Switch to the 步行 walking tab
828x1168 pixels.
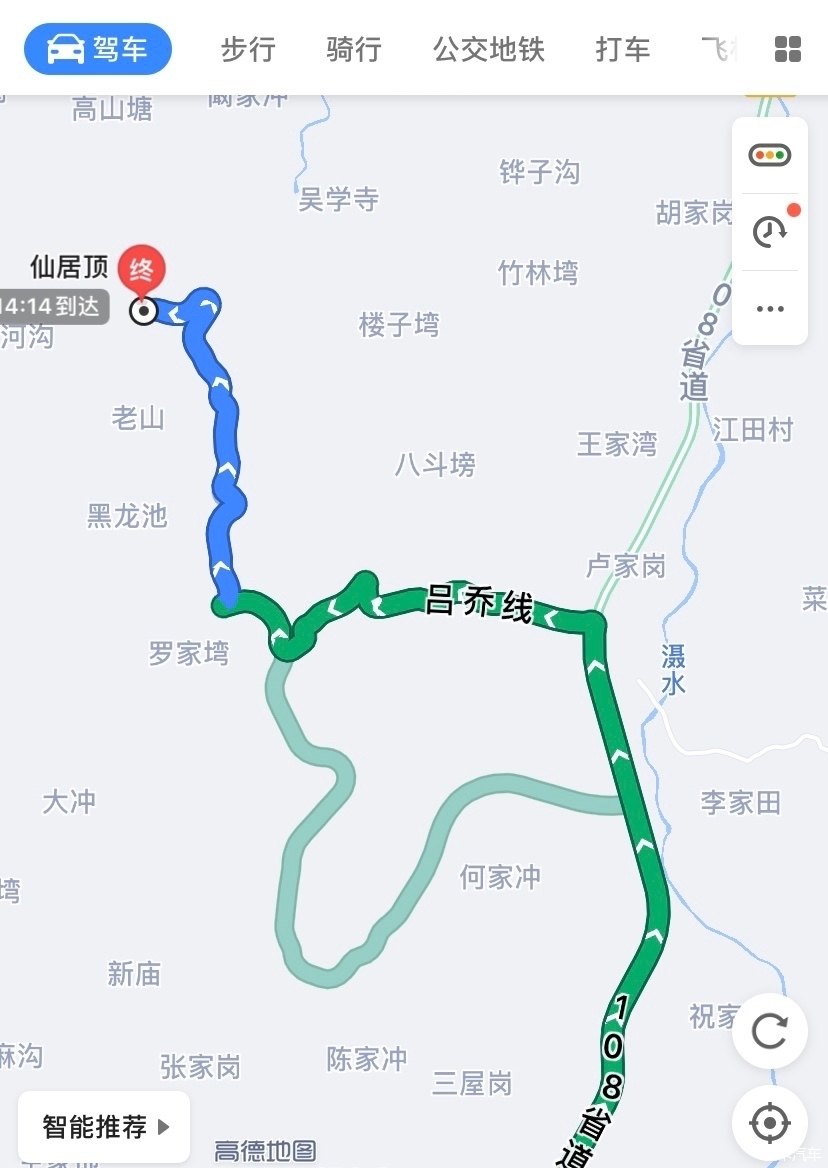click(248, 49)
